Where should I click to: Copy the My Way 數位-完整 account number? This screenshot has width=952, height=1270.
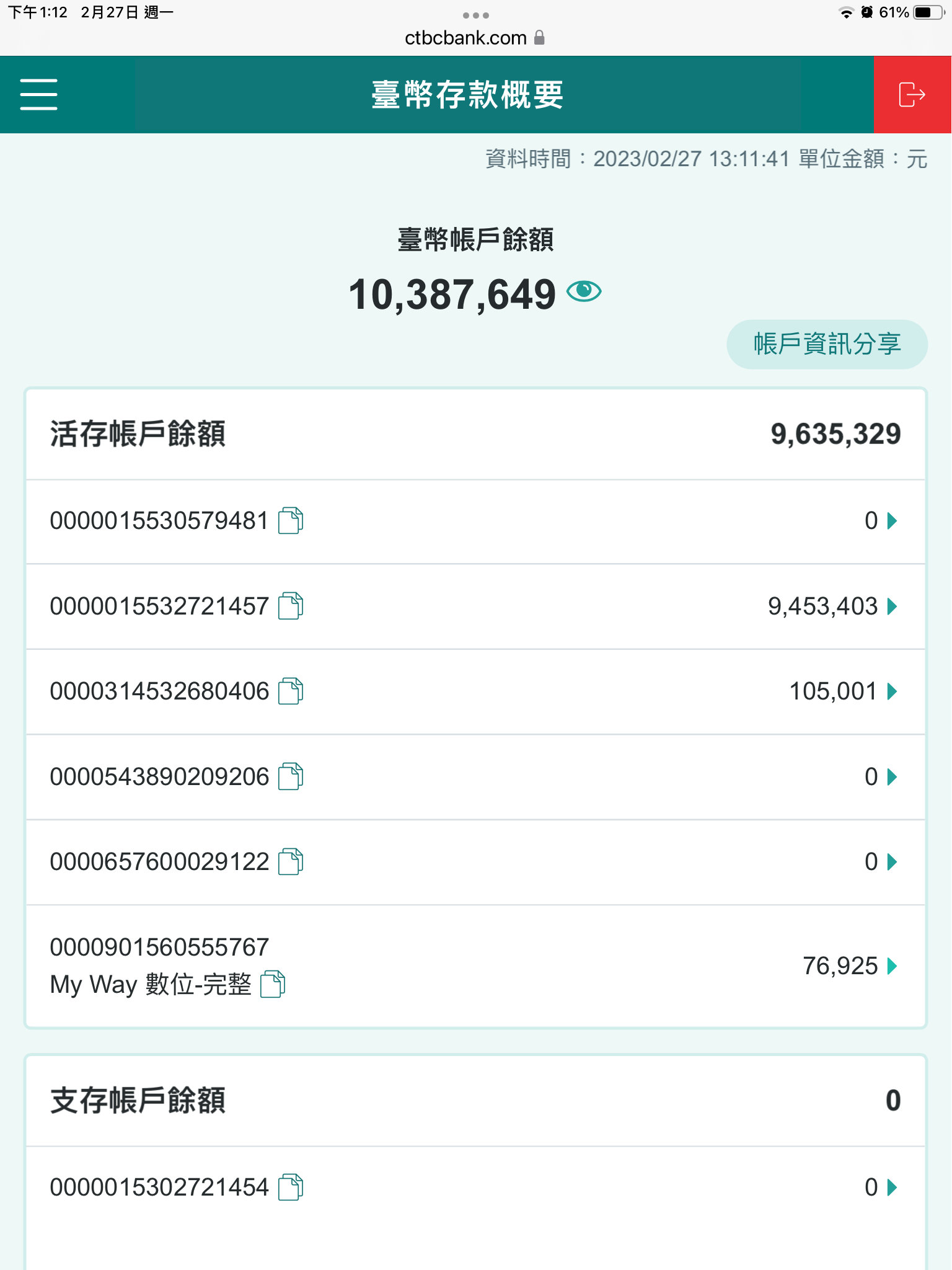[272, 984]
